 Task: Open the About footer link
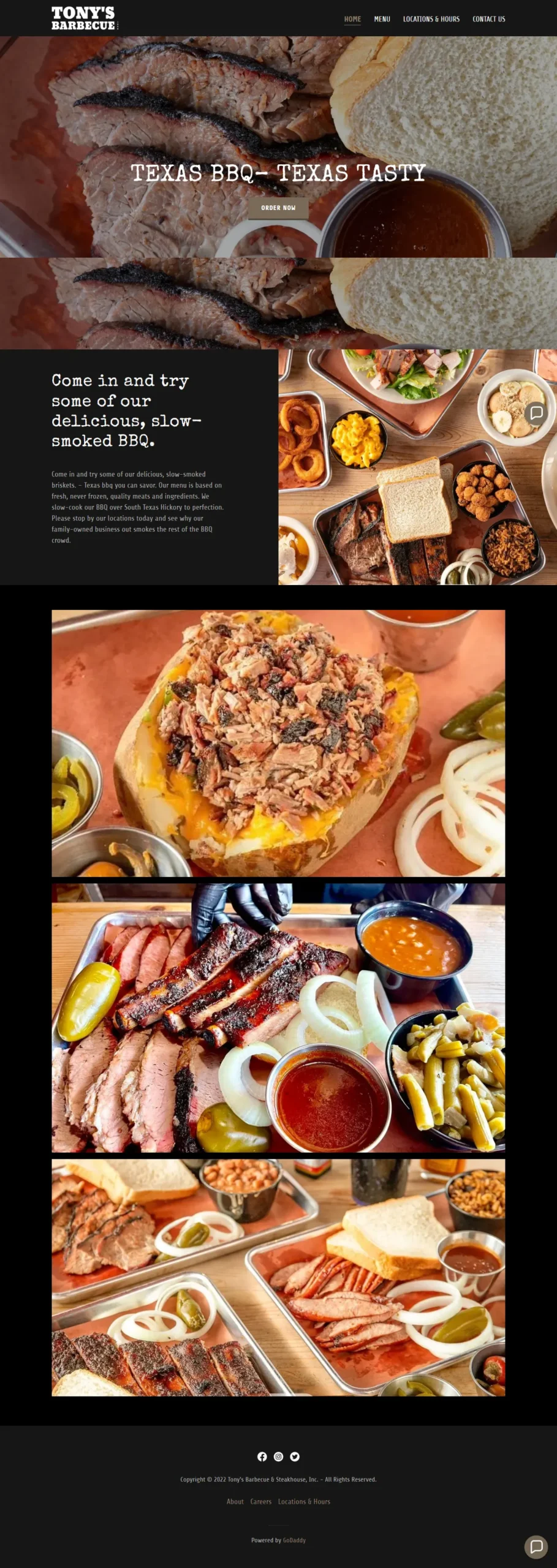(x=235, y=1501)
